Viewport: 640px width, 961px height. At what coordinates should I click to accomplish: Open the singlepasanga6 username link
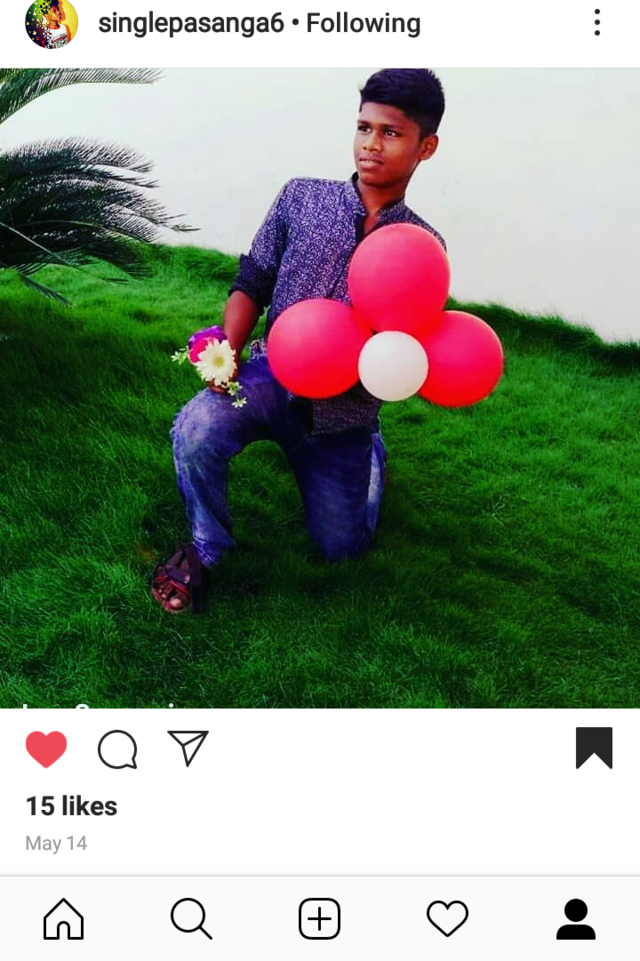191,23
